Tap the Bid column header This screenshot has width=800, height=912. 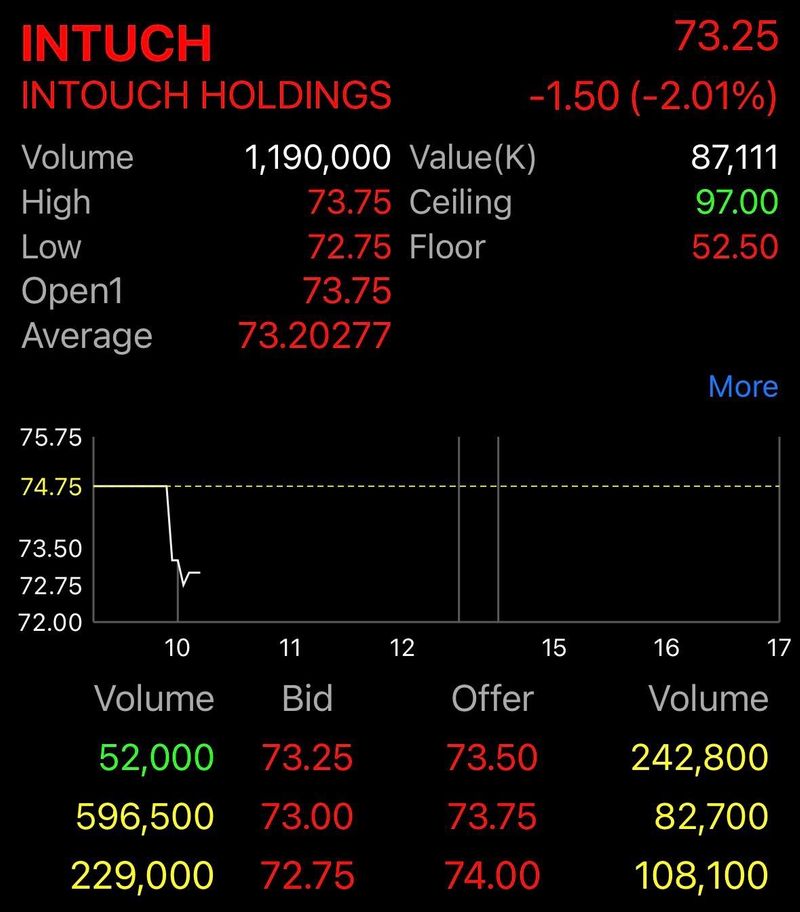[306, 698]
